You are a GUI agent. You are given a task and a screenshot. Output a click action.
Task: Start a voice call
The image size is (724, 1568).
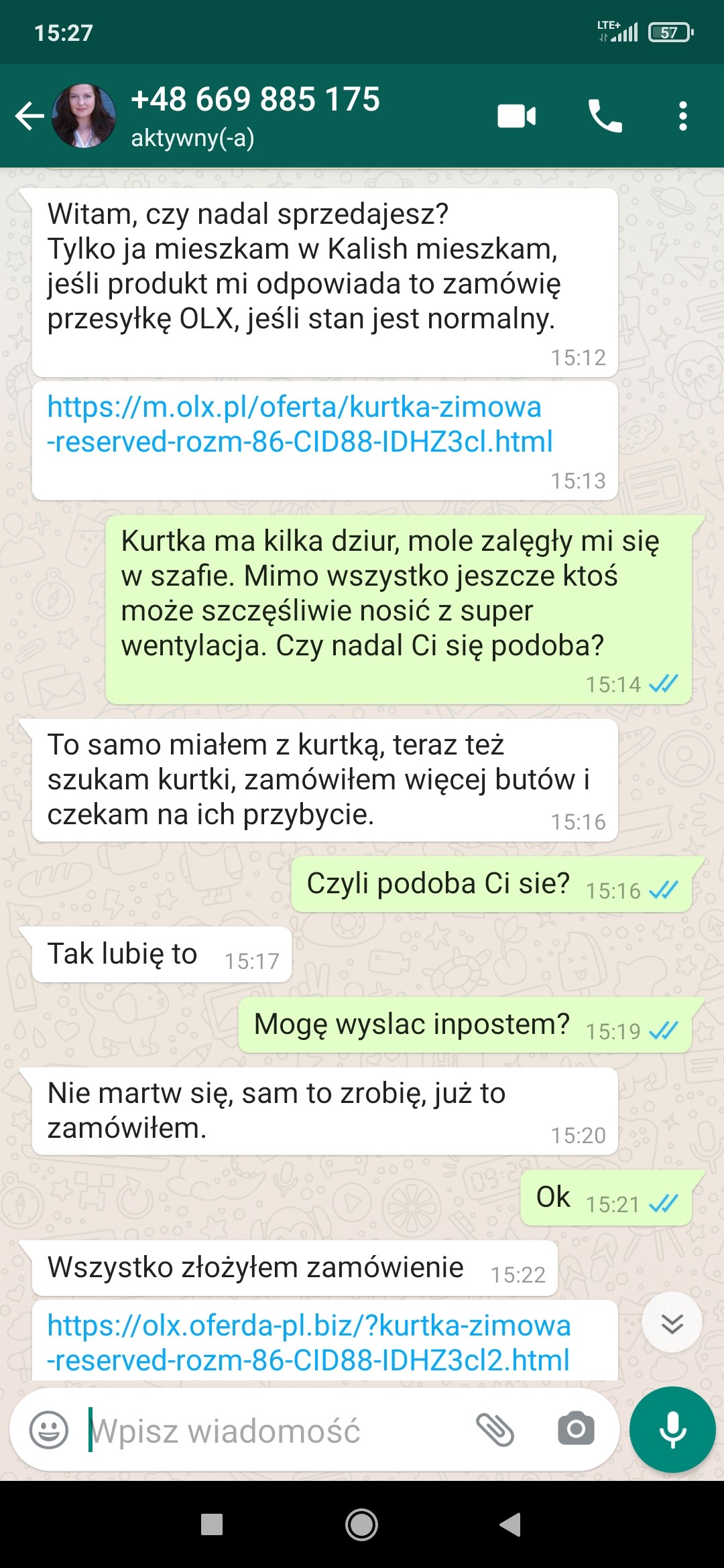(x=605, y=117)
